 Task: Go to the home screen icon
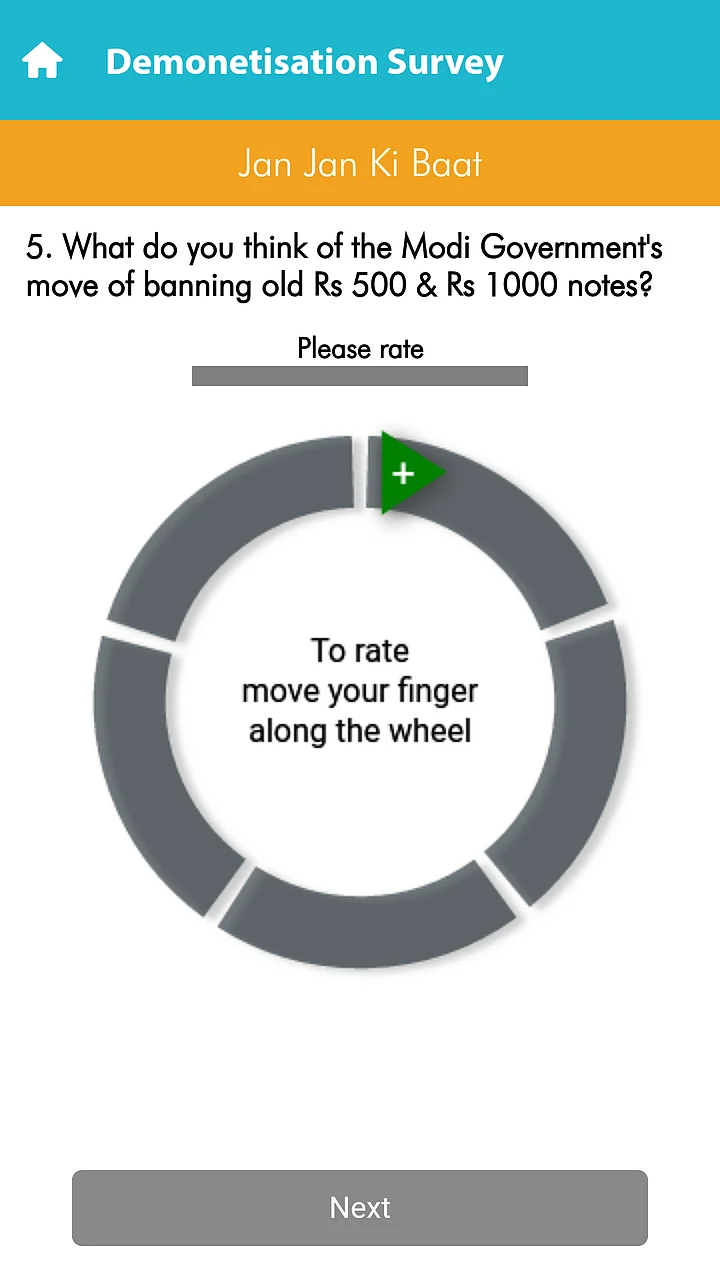(x=43, y=61)
